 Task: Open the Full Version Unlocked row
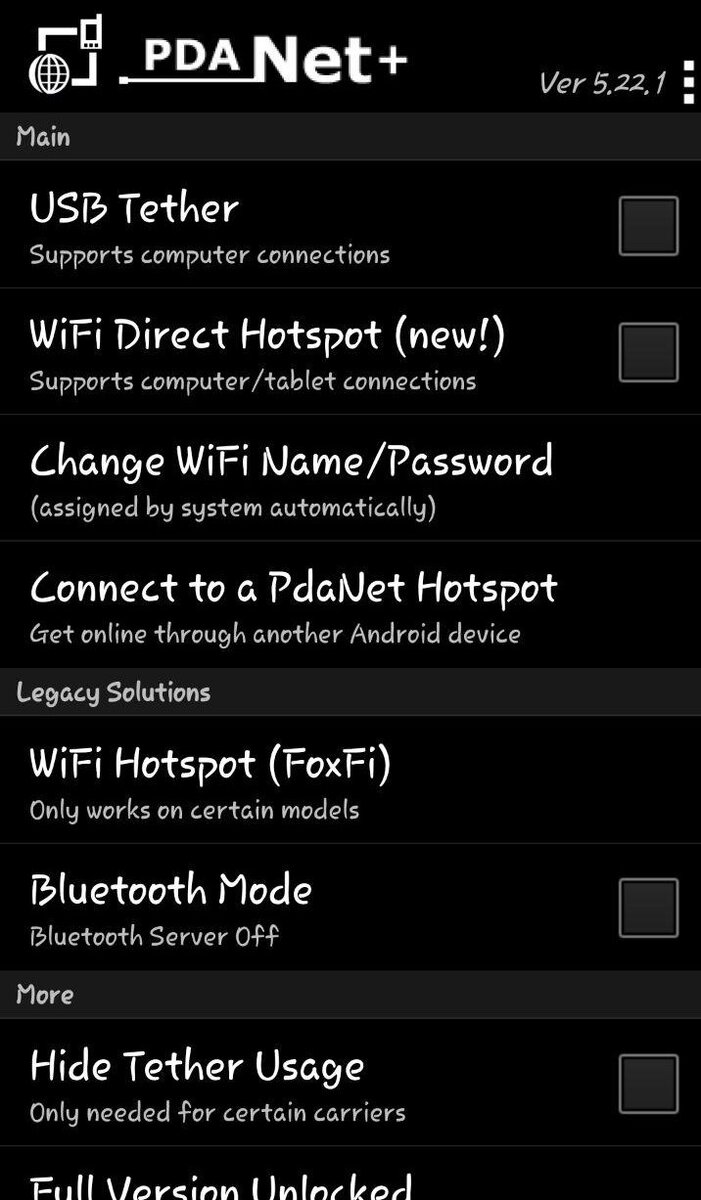(350, 1174)
